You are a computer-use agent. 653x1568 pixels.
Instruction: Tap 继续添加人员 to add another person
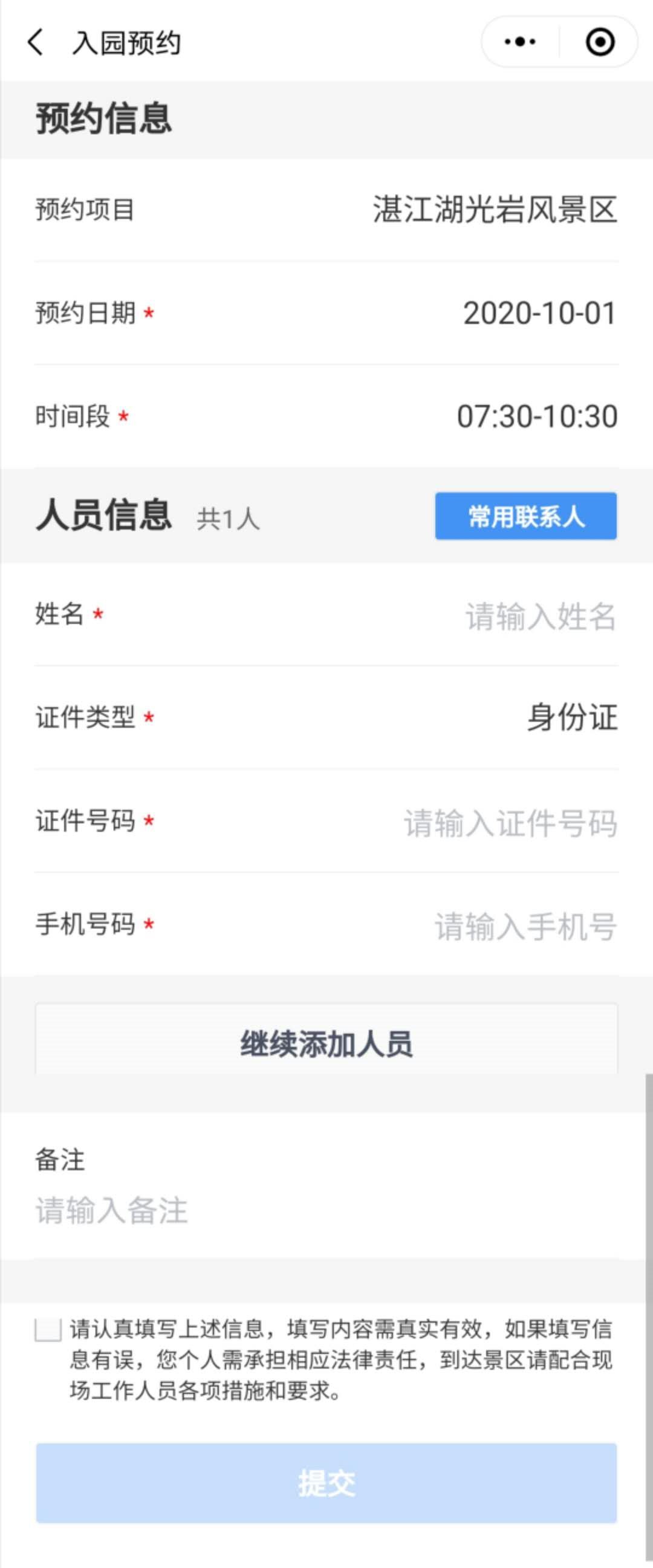coord(326,1043)
